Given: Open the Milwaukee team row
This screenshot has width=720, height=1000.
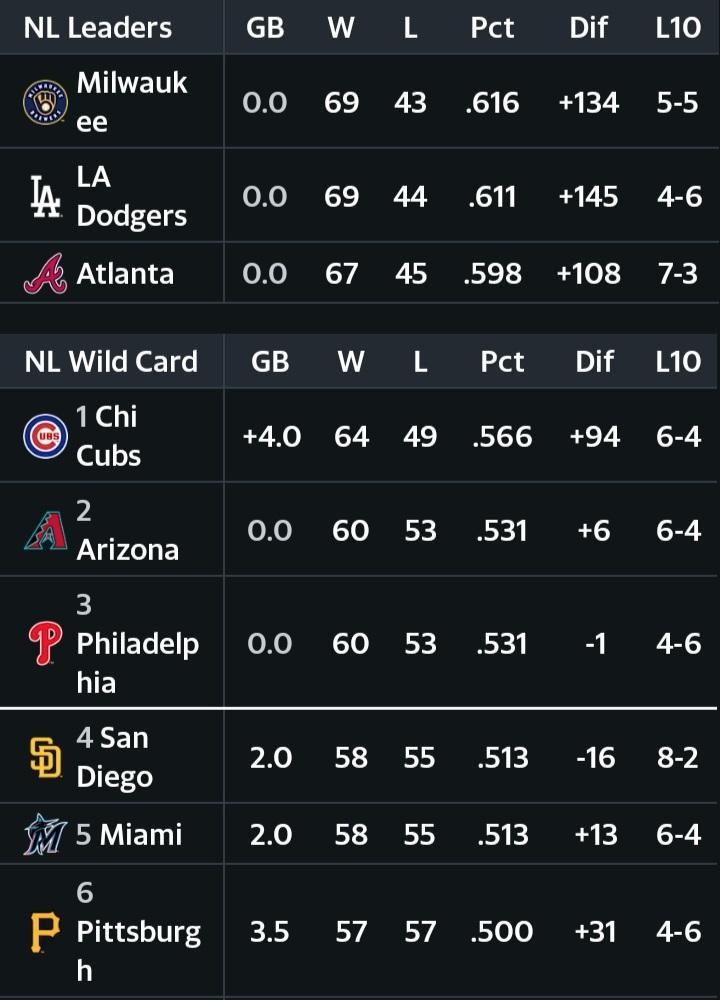Looking at the screenshot, I should [360, 102].
